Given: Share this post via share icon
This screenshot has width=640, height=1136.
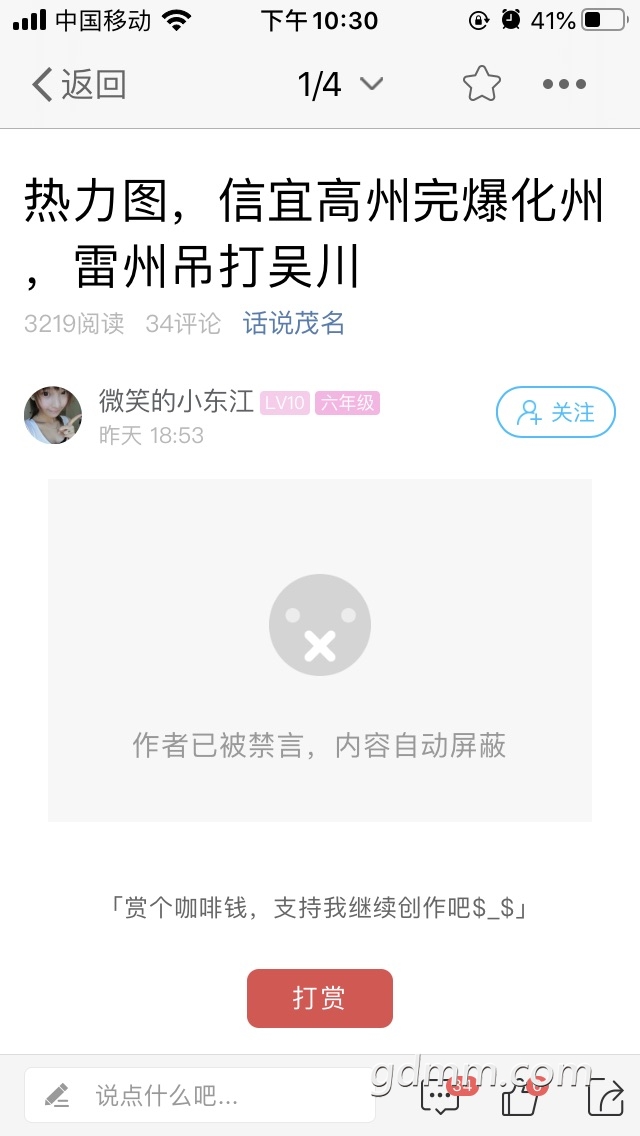Looking at the screenshot, I should coord(604,1096).
